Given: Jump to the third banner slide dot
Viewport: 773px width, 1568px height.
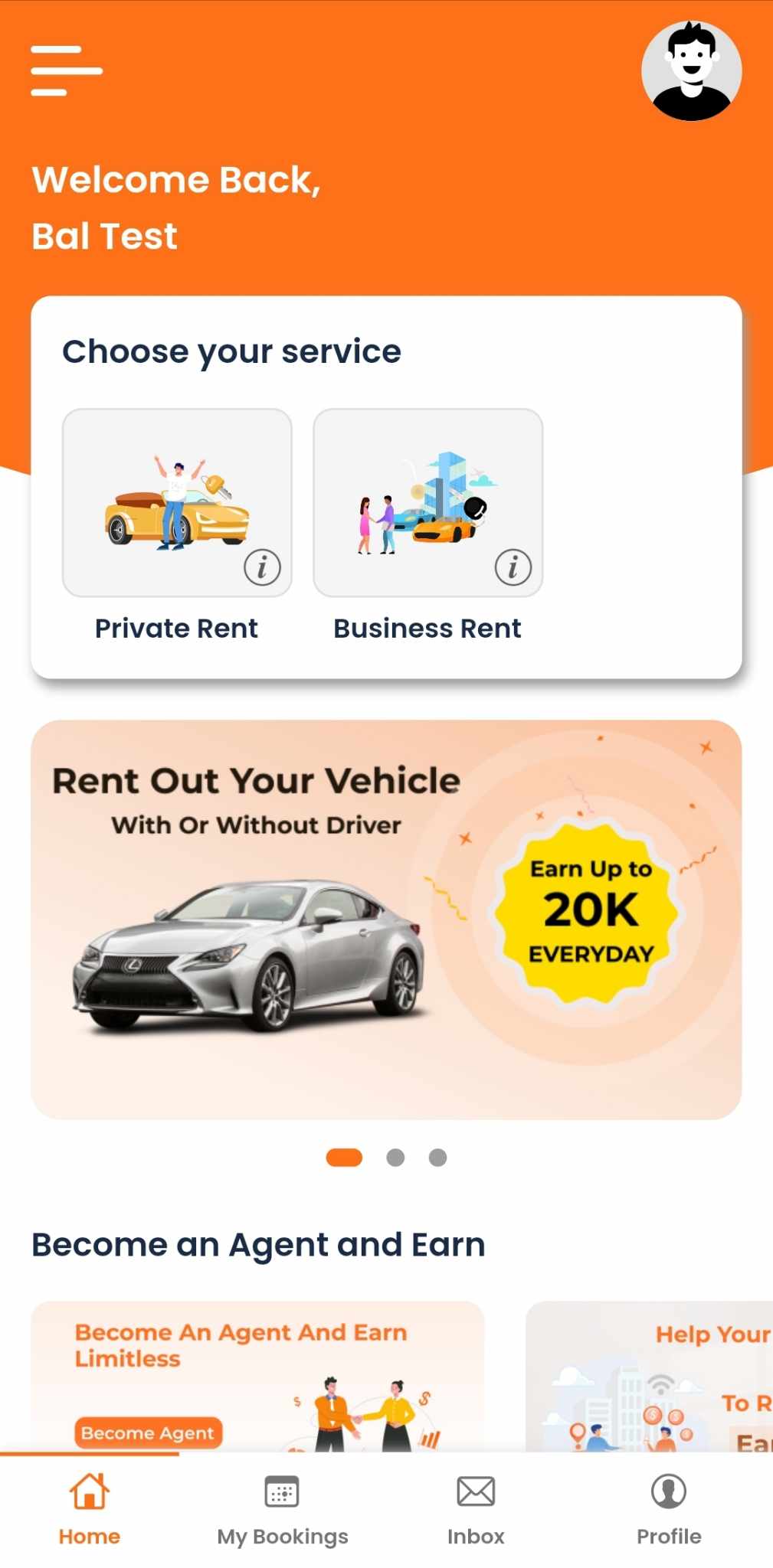Looking at the screenshot, I should click(437, 1157).
